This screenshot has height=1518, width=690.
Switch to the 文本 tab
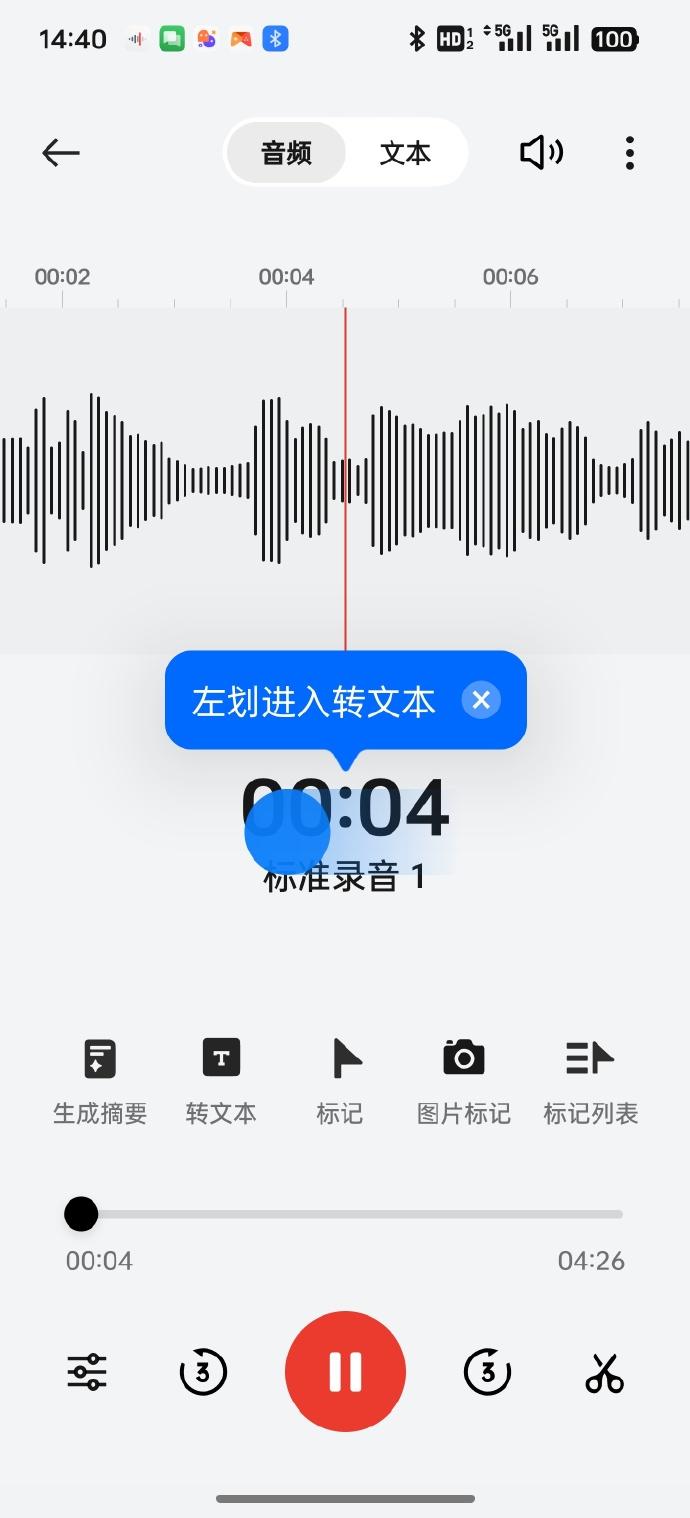coord(405,153)
